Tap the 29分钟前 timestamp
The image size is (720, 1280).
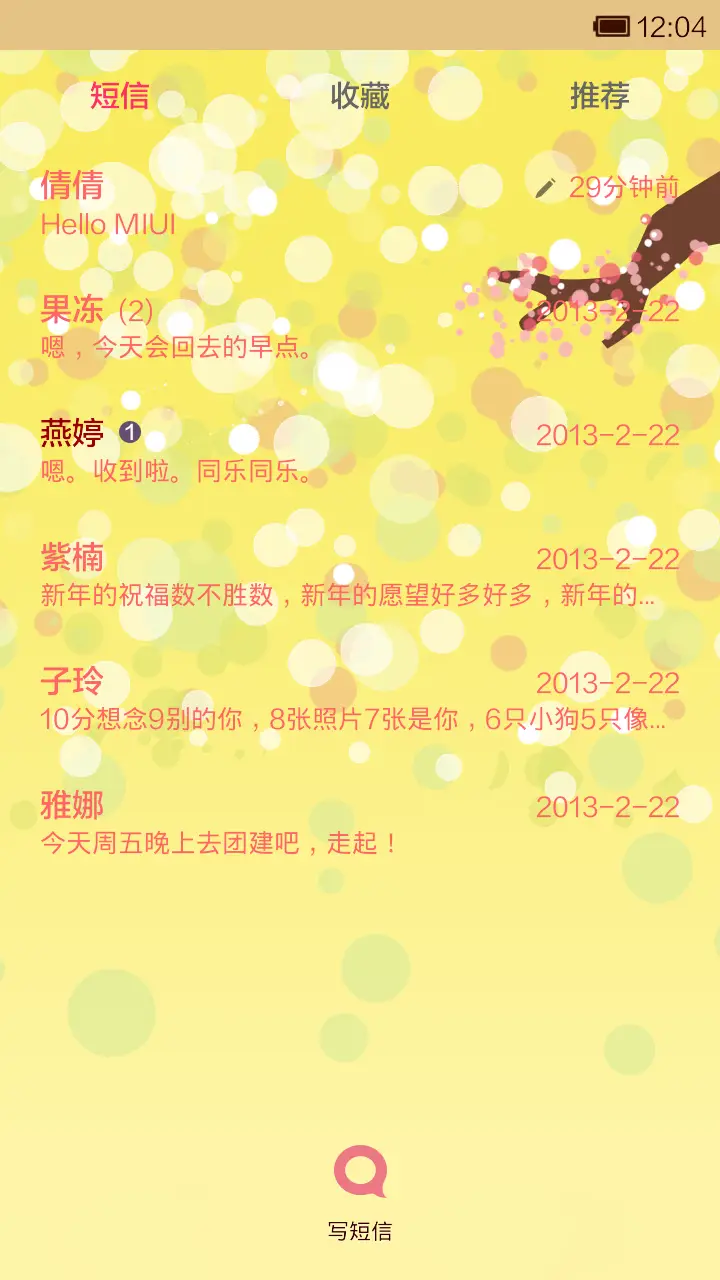[623, 186]
